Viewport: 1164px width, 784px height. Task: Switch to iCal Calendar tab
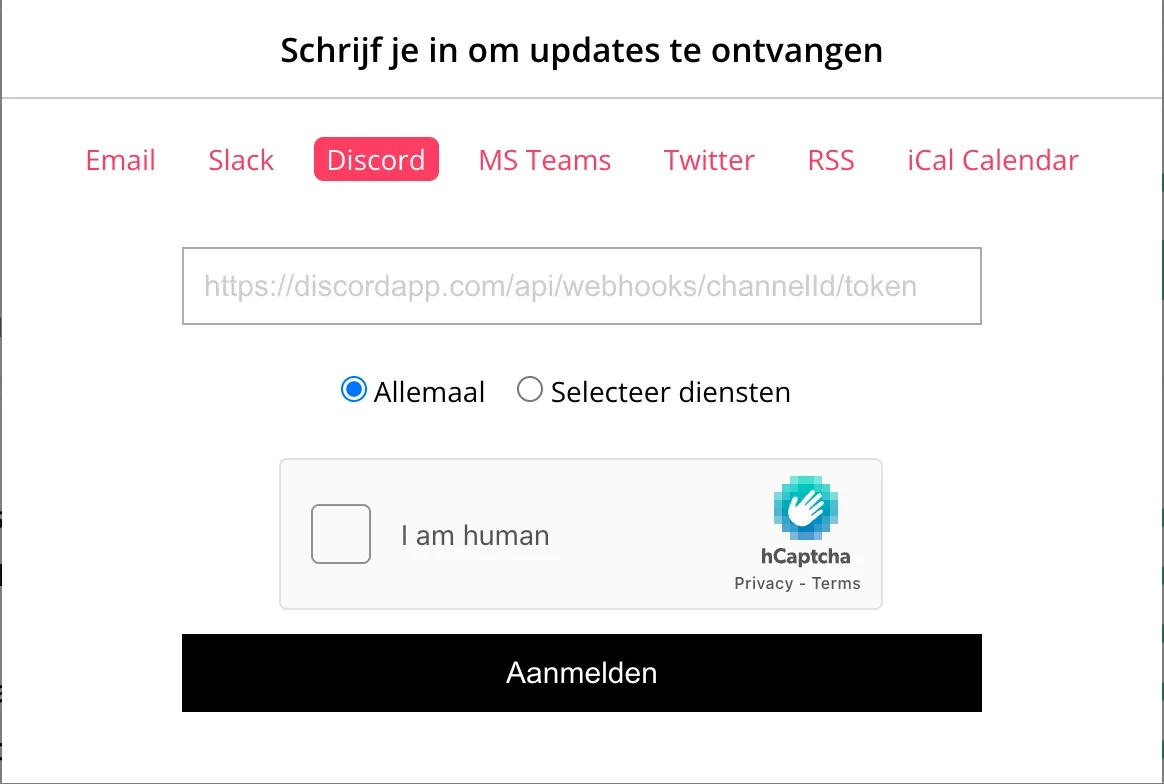click(992, 160)
